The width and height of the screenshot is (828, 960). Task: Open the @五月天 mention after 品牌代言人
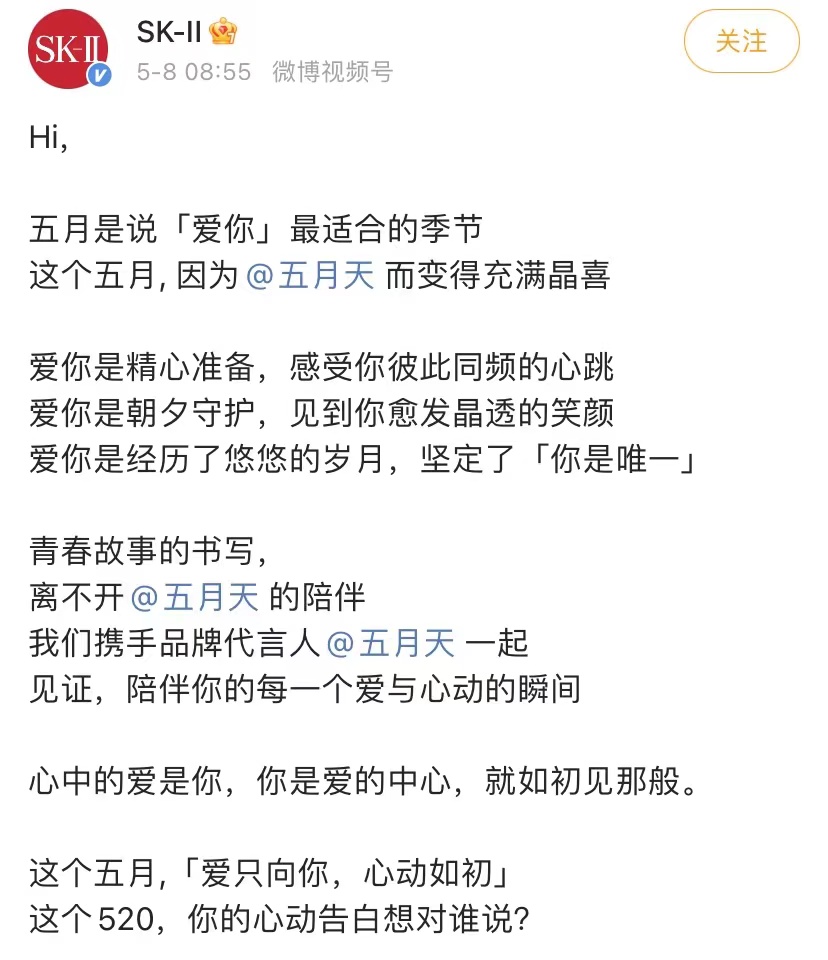click(391, 643)
